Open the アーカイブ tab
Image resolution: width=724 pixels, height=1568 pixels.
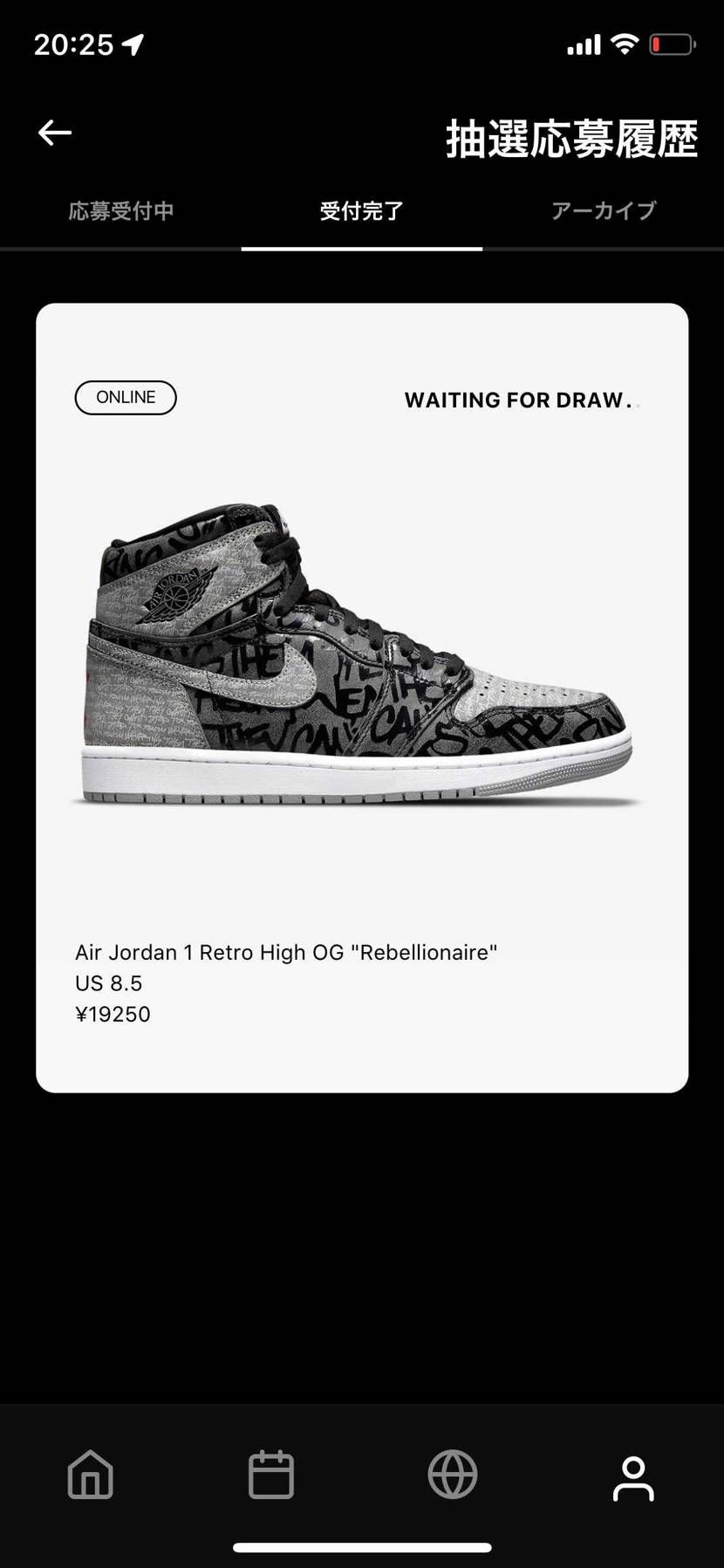click(x=604, y=211)
